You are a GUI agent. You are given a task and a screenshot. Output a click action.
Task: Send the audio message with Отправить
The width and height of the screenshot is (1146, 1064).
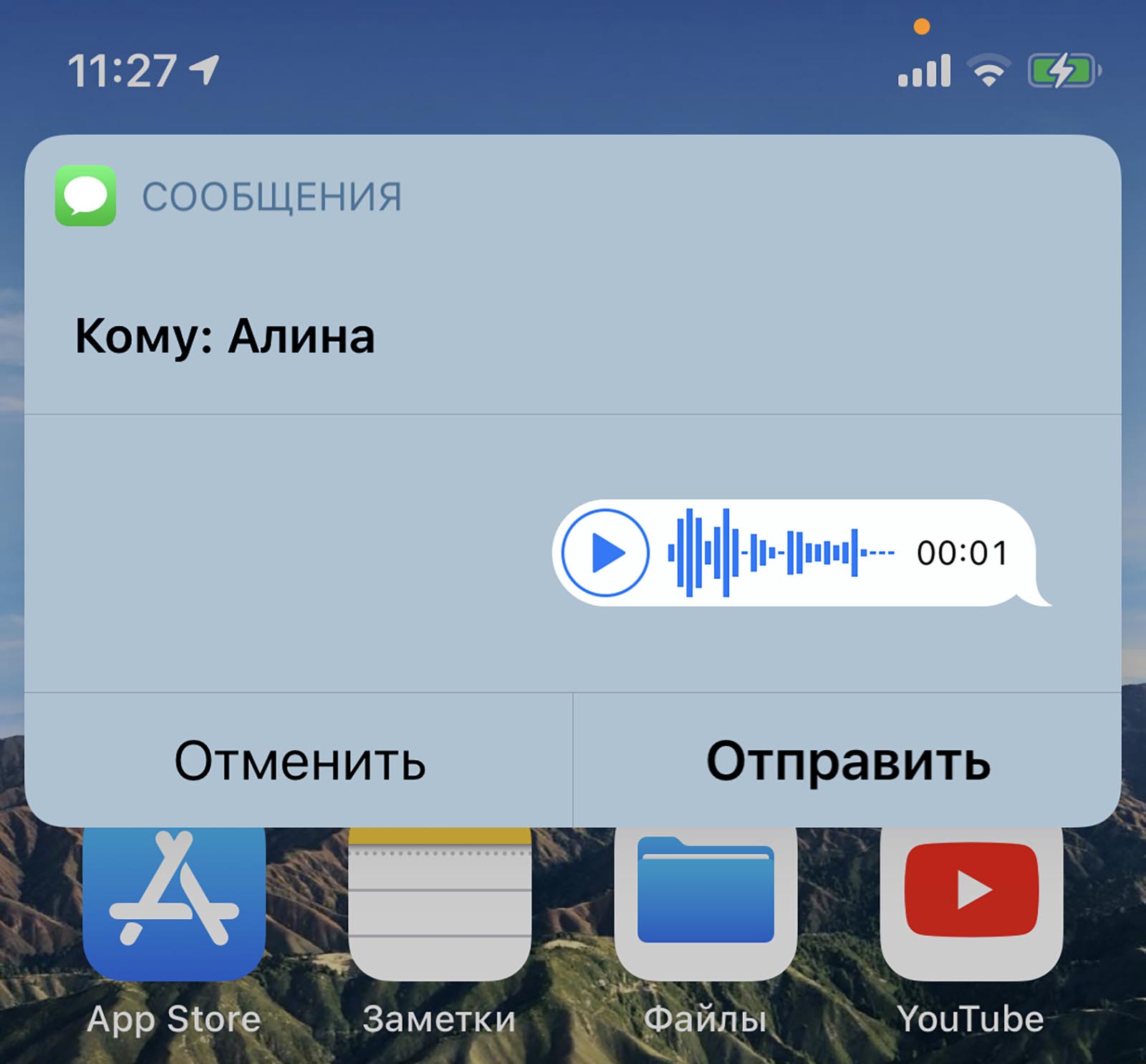point(847,760)
